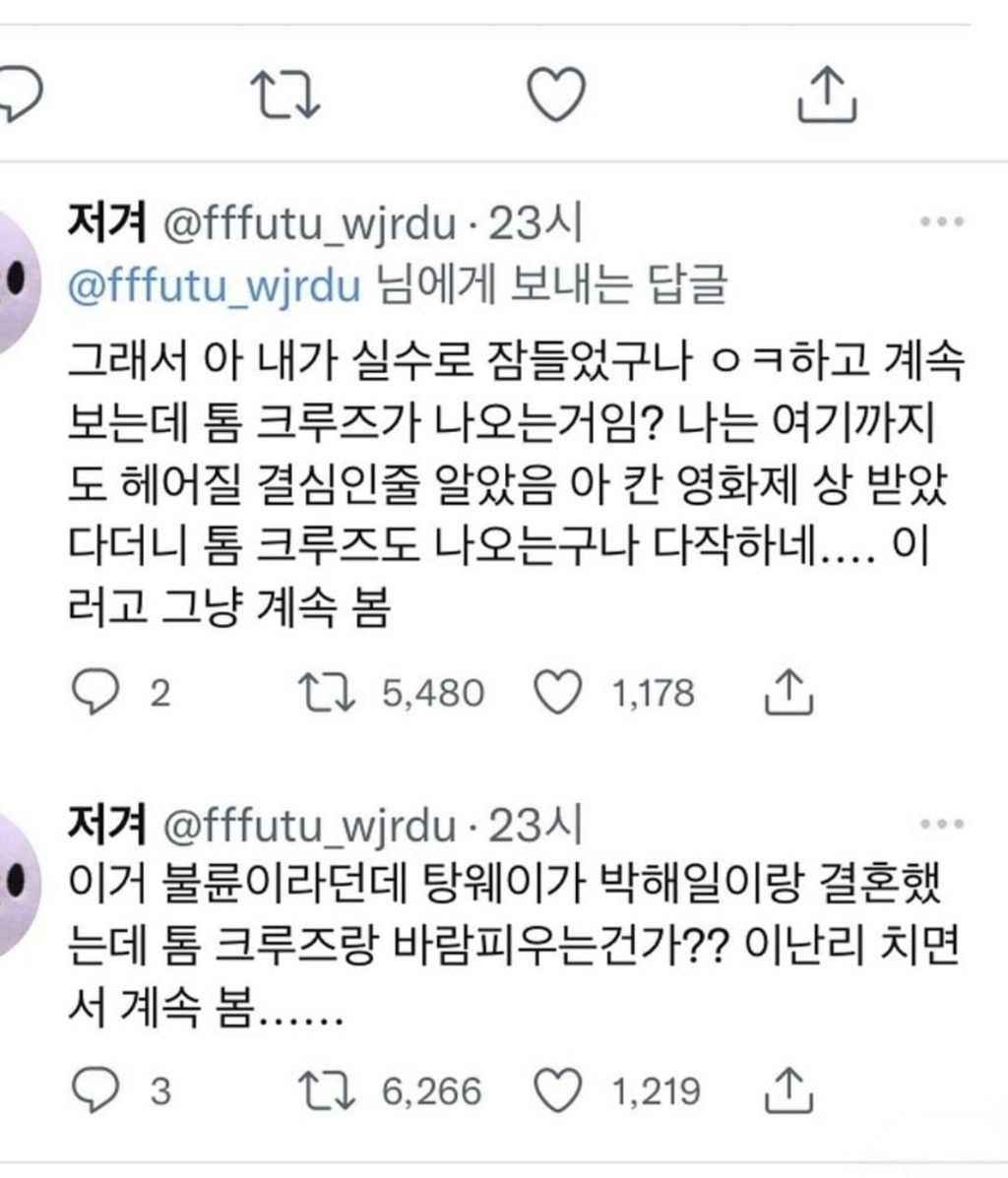This screenshot has height=1178, width=1008.
Task: Like the tweet with 1,219 likes
Action: [557, 1090]
